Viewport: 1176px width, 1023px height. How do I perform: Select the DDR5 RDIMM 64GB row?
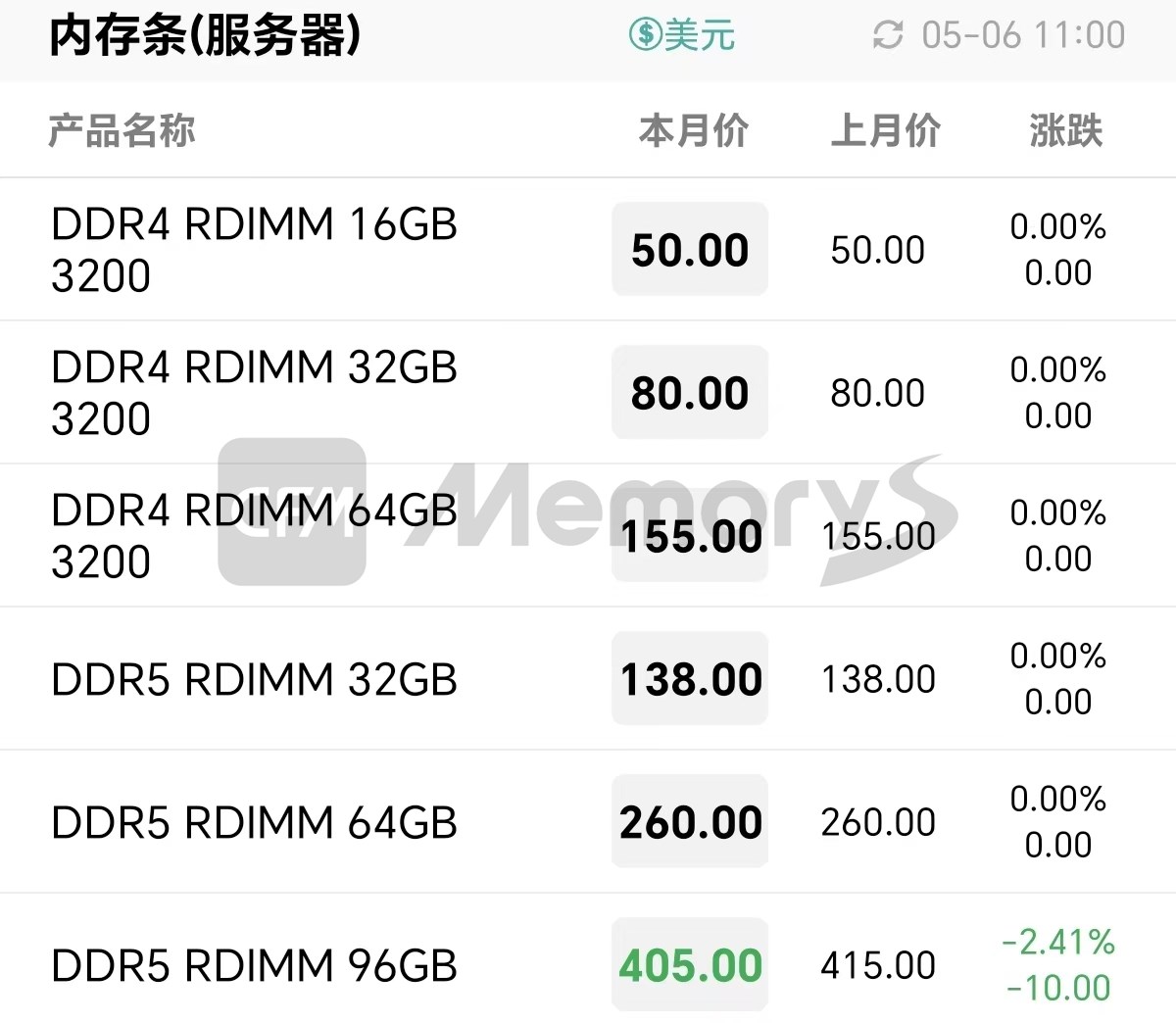pos(255,822)
